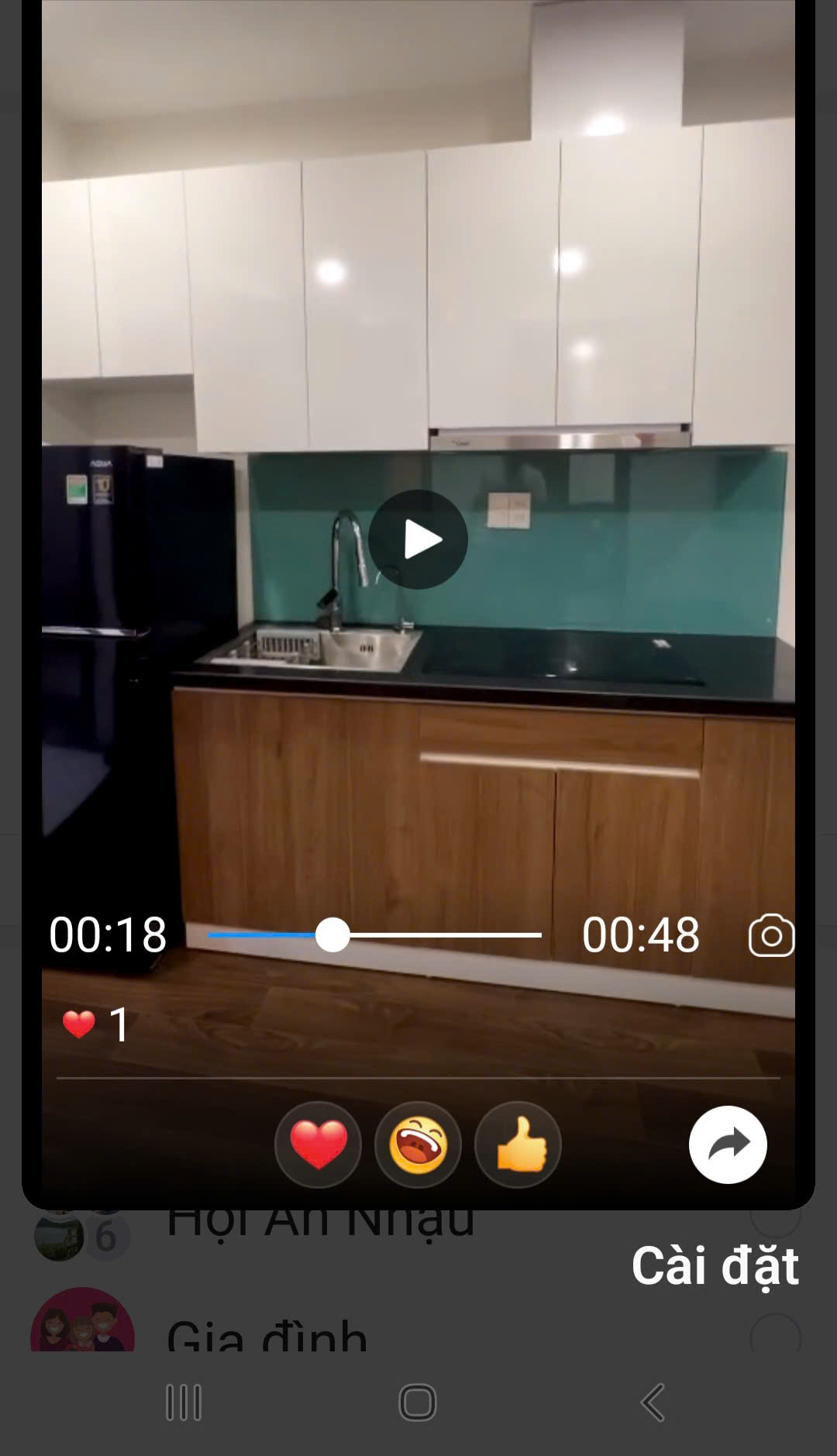The height and width of the screenshot is (1456, 837).
Task: Forward the video with the share arrow
Action: tap(728, 1144)
